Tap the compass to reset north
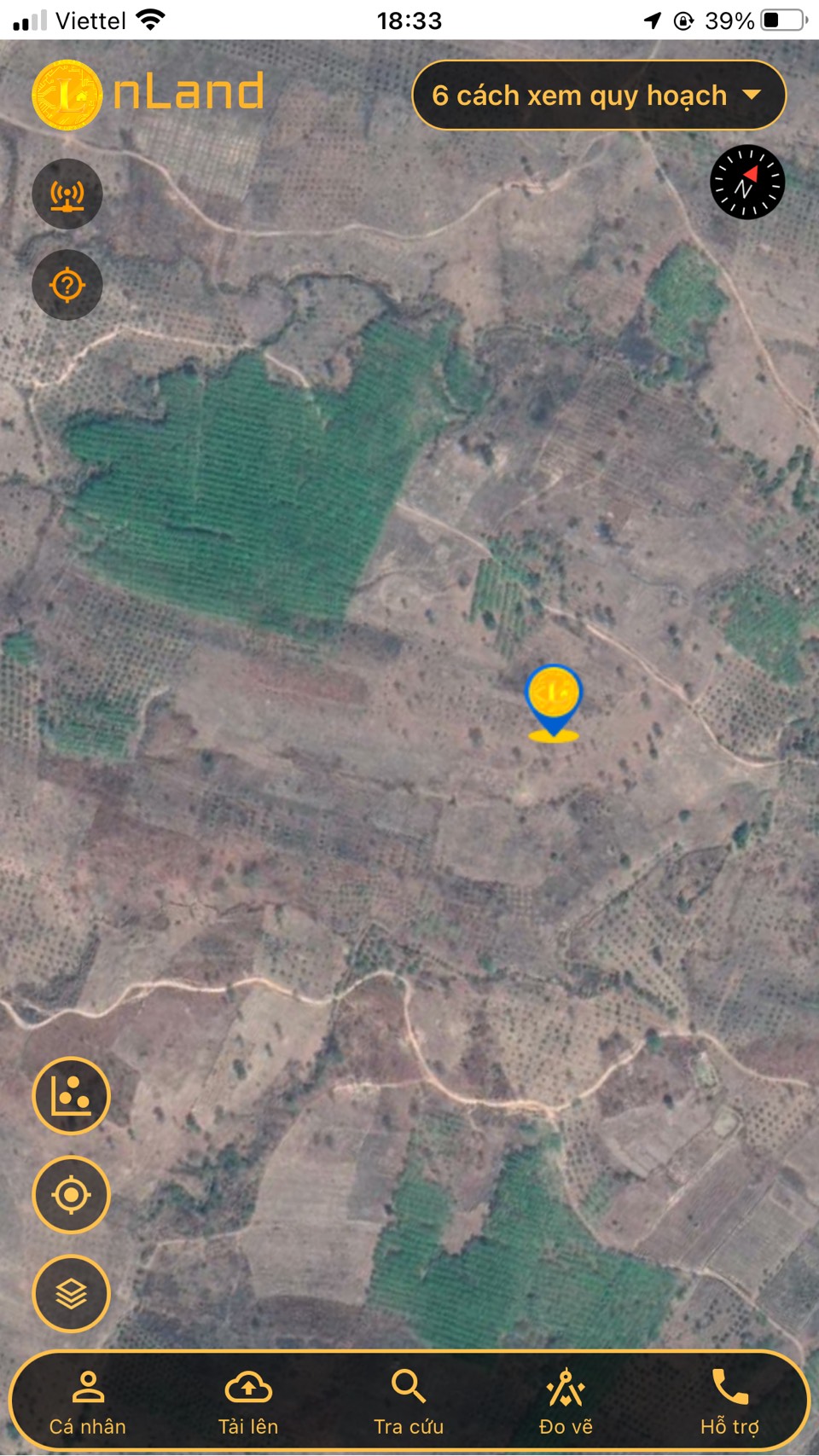This screenshot has height=1456, width=819. coord(747,182)
